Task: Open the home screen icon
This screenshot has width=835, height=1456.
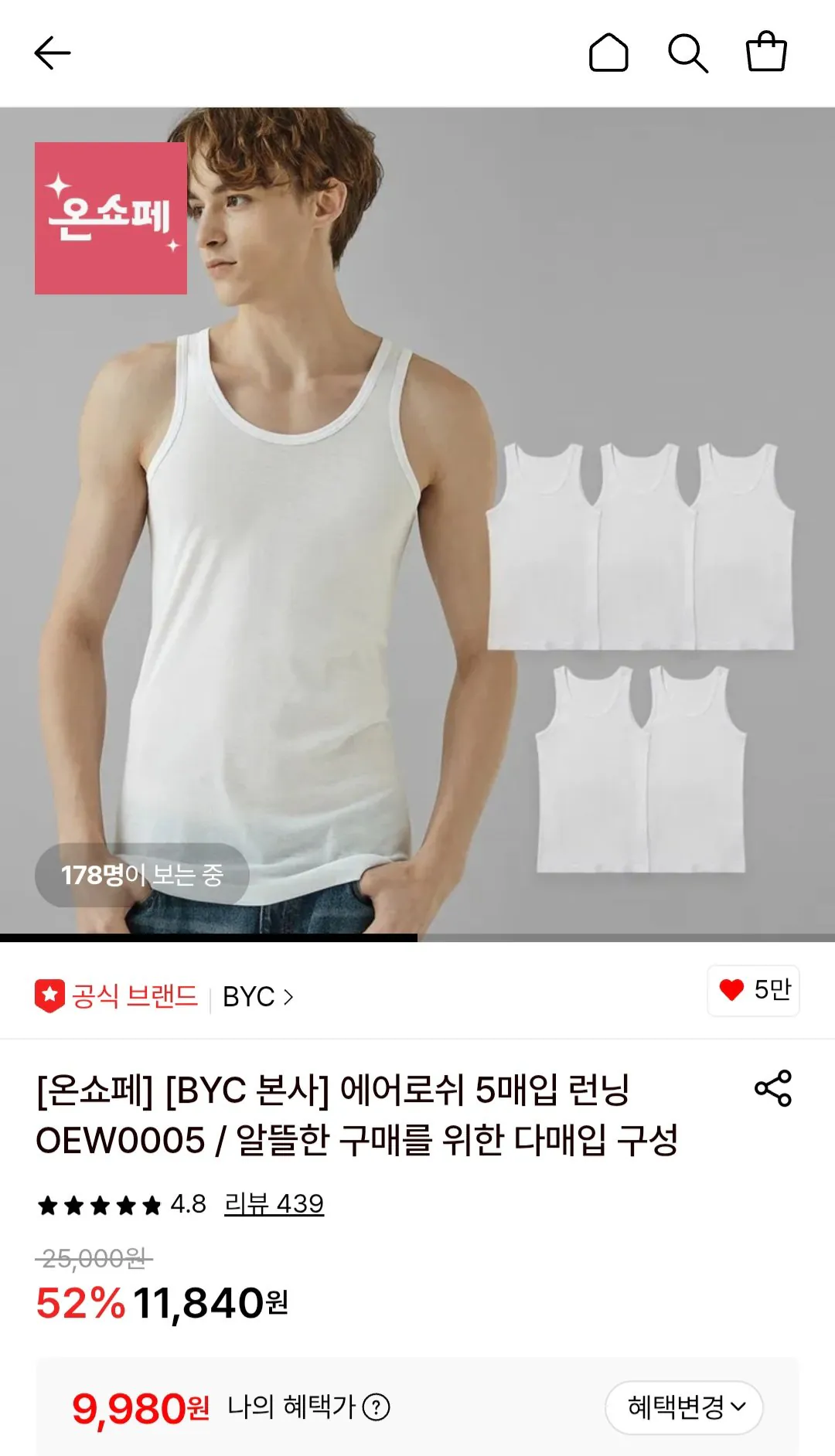Action: click(x=609, y=52)
